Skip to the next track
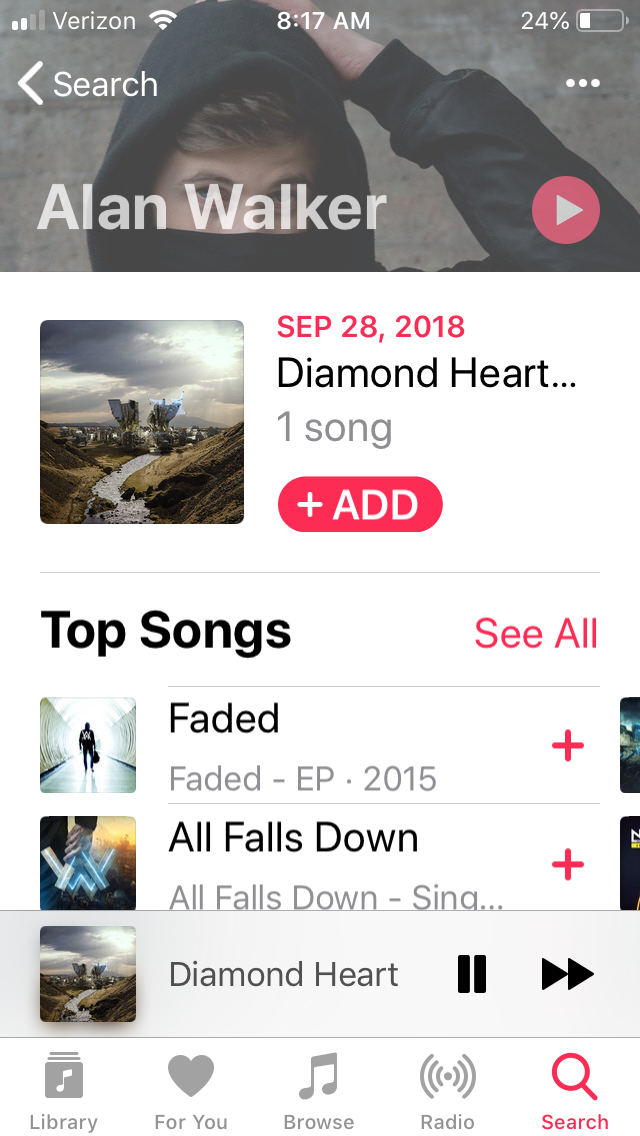 568,974
